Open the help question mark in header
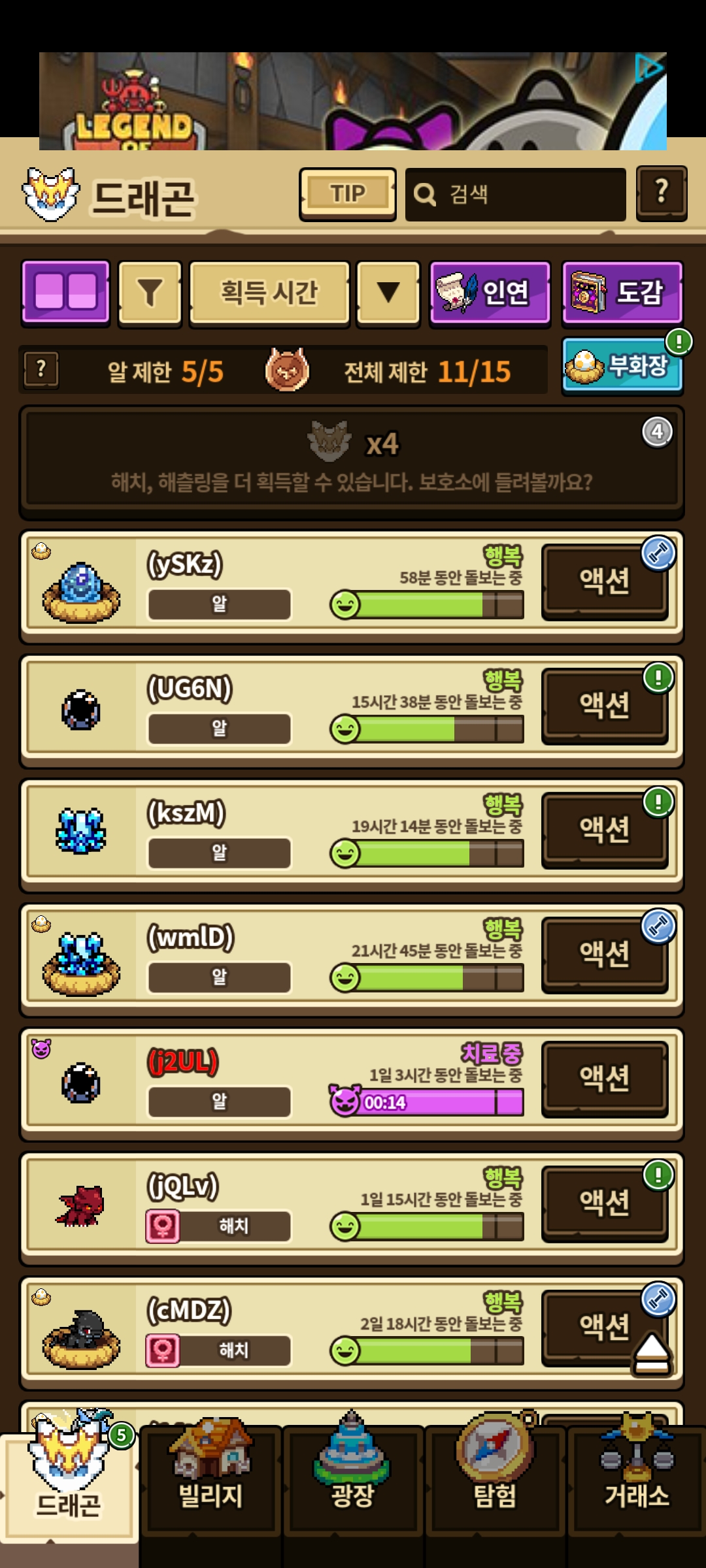Viewport: 706px width, 1568px height. pos(661,193)
